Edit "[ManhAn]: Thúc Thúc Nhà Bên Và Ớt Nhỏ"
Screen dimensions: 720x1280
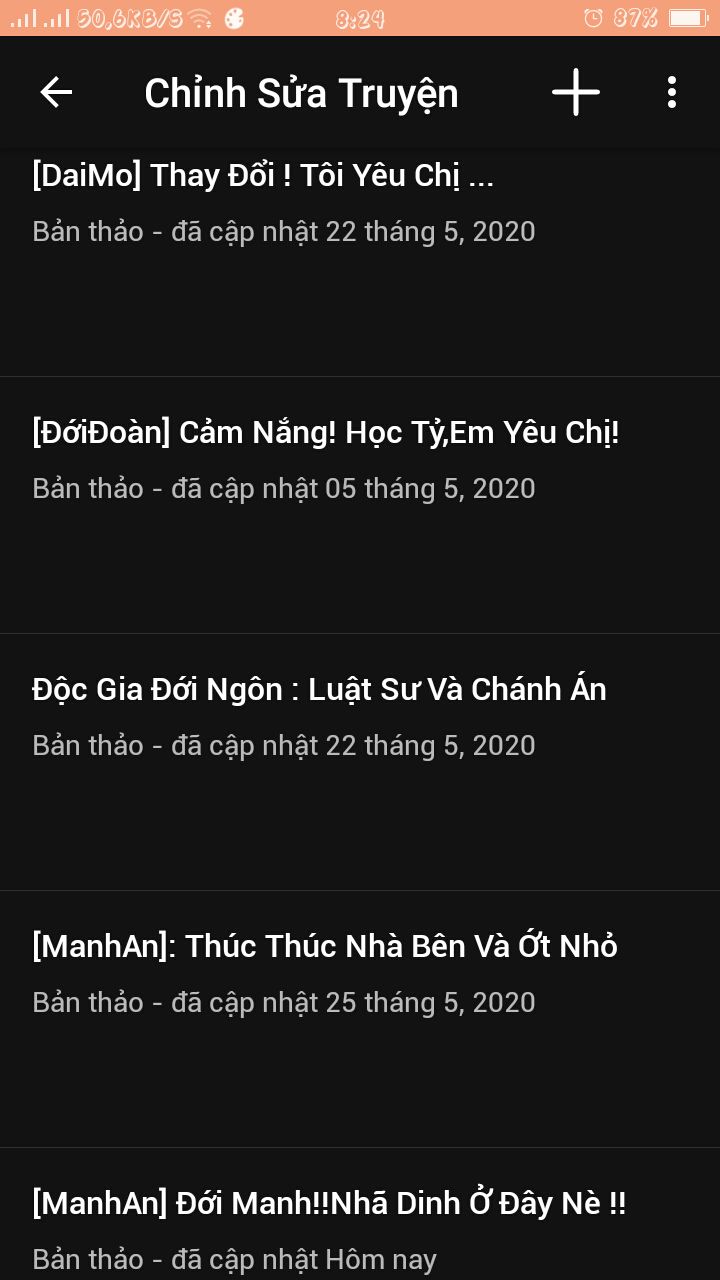click(360, 1019)
